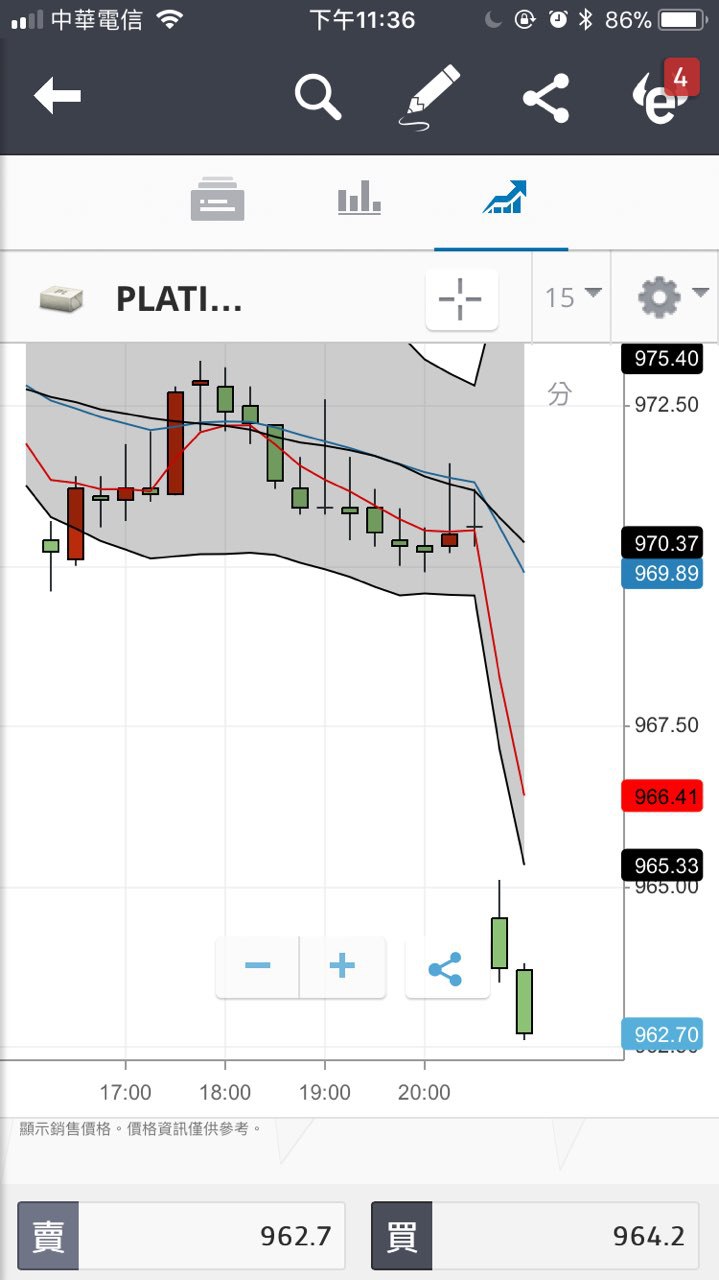Share via the top bar icon

pyautogui.click(x=546, y=98)
